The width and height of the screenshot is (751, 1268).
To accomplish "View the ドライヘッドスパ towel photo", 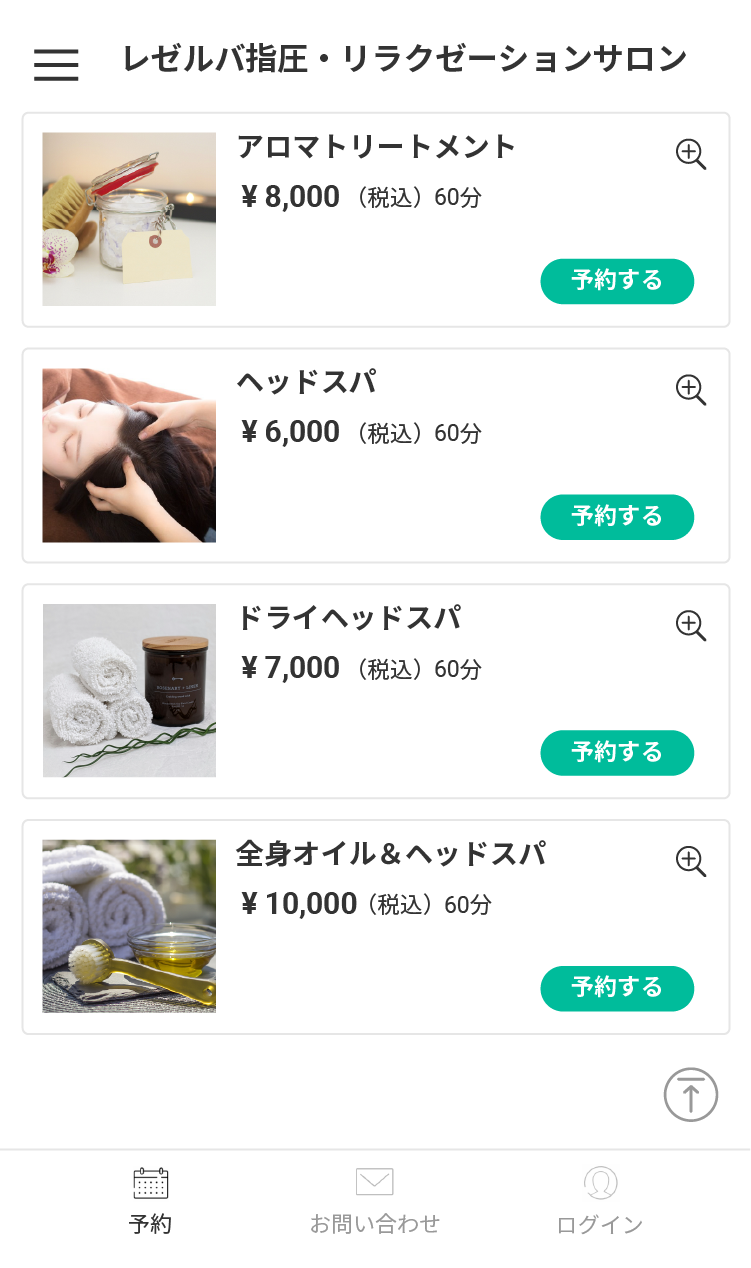I will pos(129,690).
